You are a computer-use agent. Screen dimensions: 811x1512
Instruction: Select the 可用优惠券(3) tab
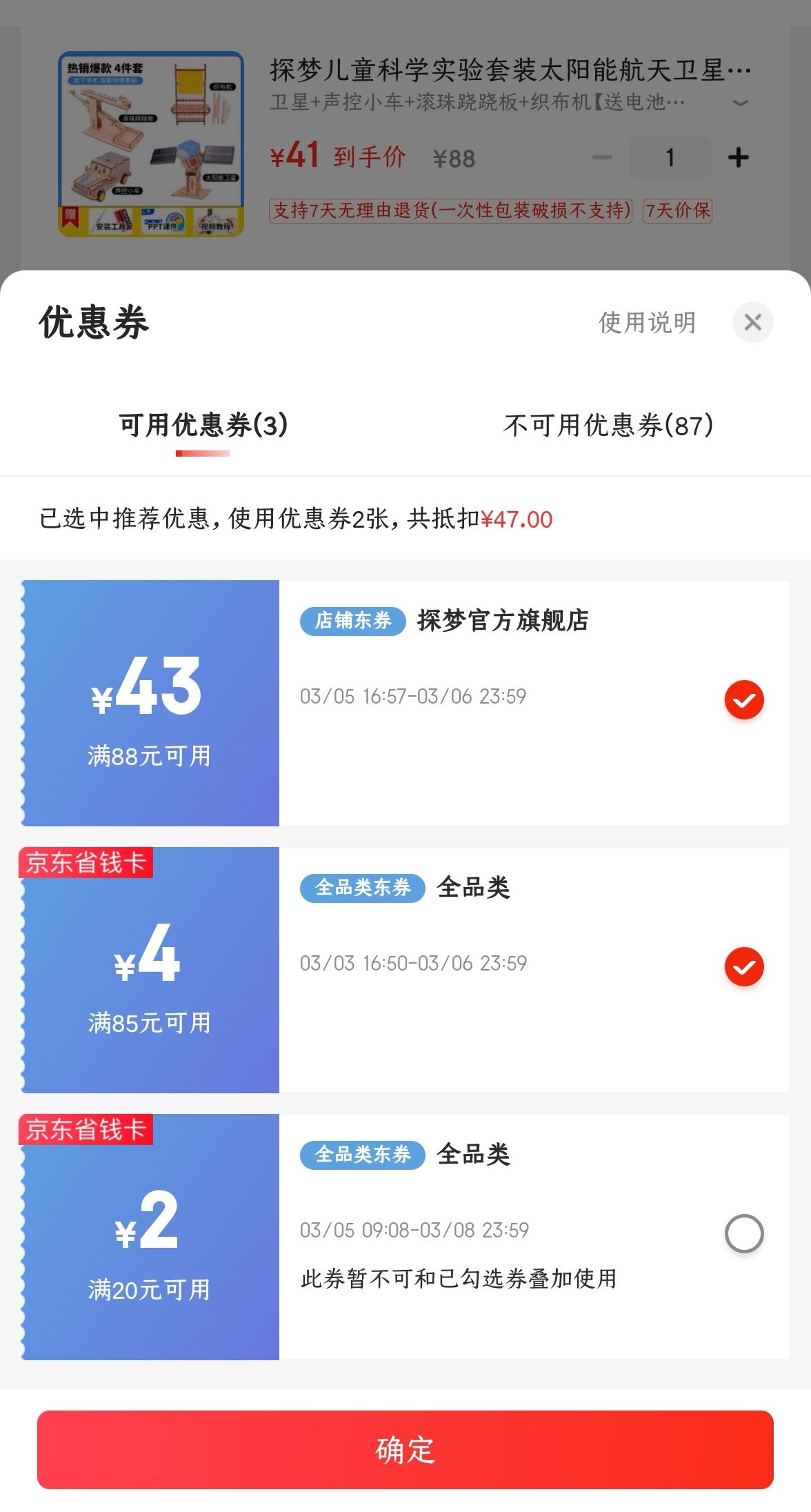pos(203,426)
